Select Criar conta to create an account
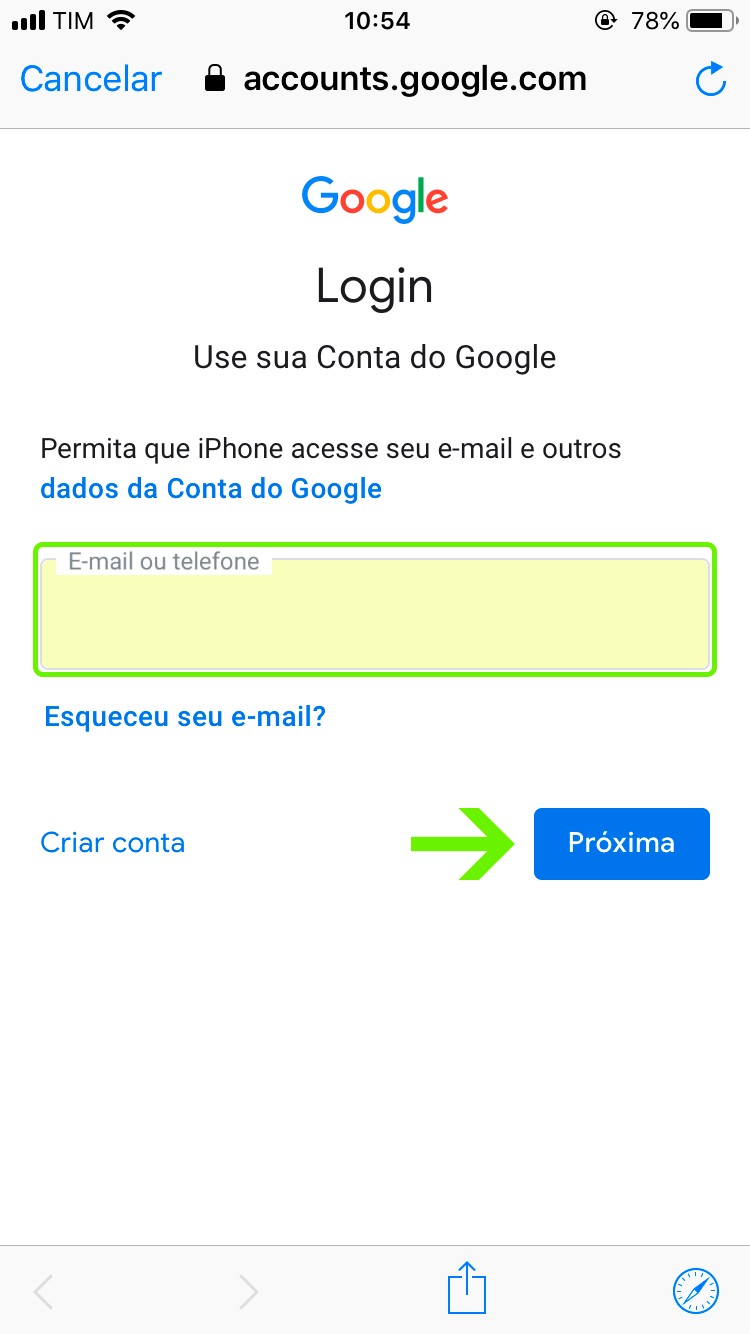Image resolution: width=750 pixels, height=1334 pixels. point(113,842)
